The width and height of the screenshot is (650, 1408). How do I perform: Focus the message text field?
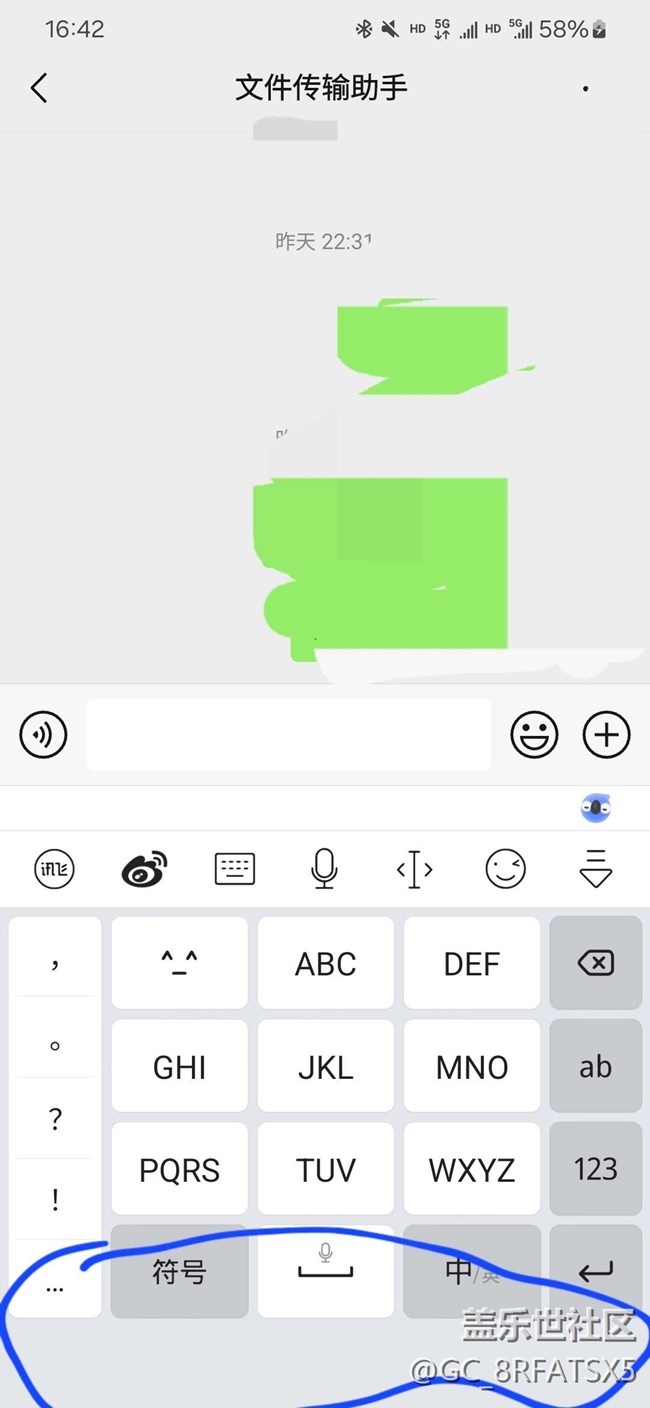click(289, 735)
